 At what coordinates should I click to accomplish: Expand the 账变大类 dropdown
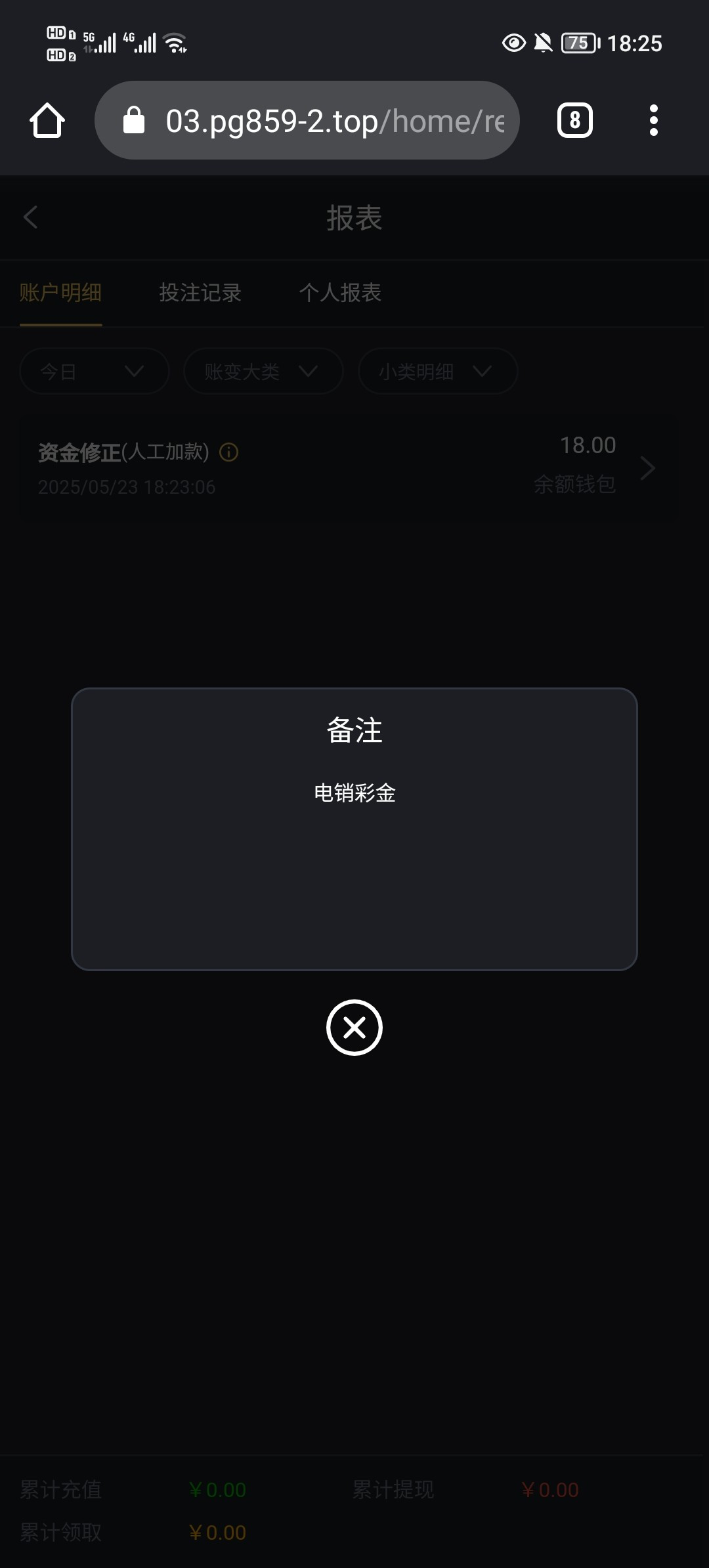click(263, 372)
